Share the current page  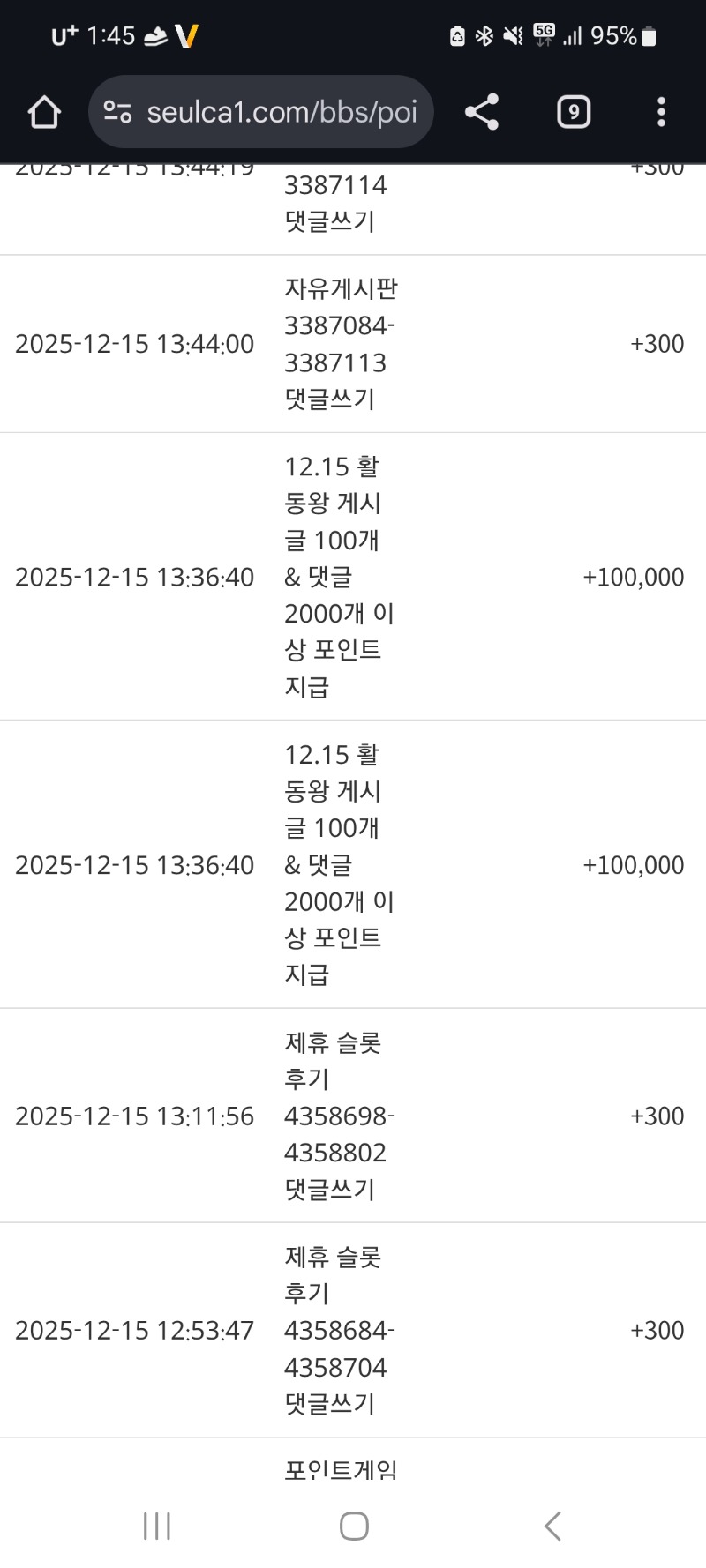(x=481, y=112)
